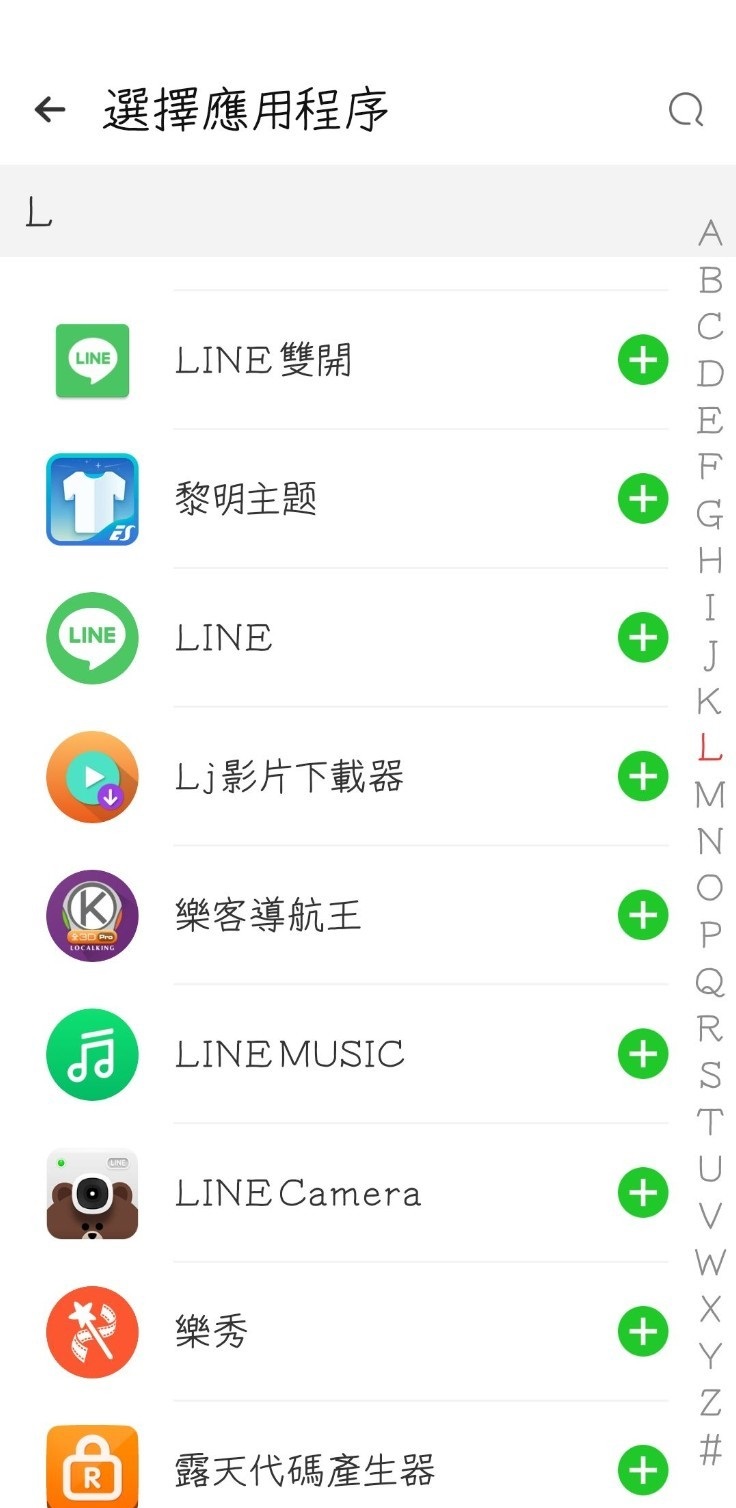Screen dimensions: 736x1508
Task: Add LINE Camera with its plus button
Action: pyautogui.click(x=642, y=1193)
